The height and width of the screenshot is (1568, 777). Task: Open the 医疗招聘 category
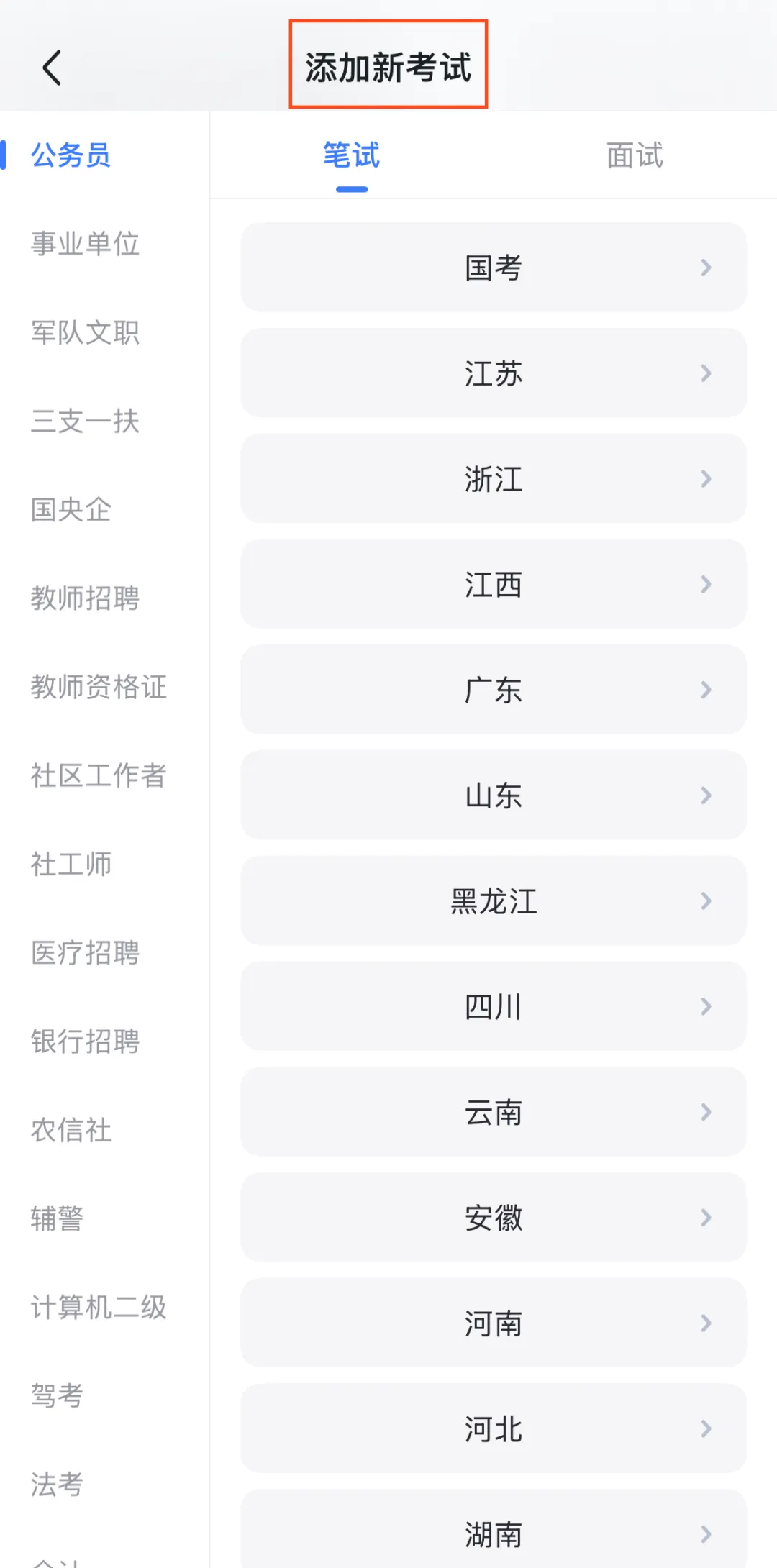click(85, 953)
